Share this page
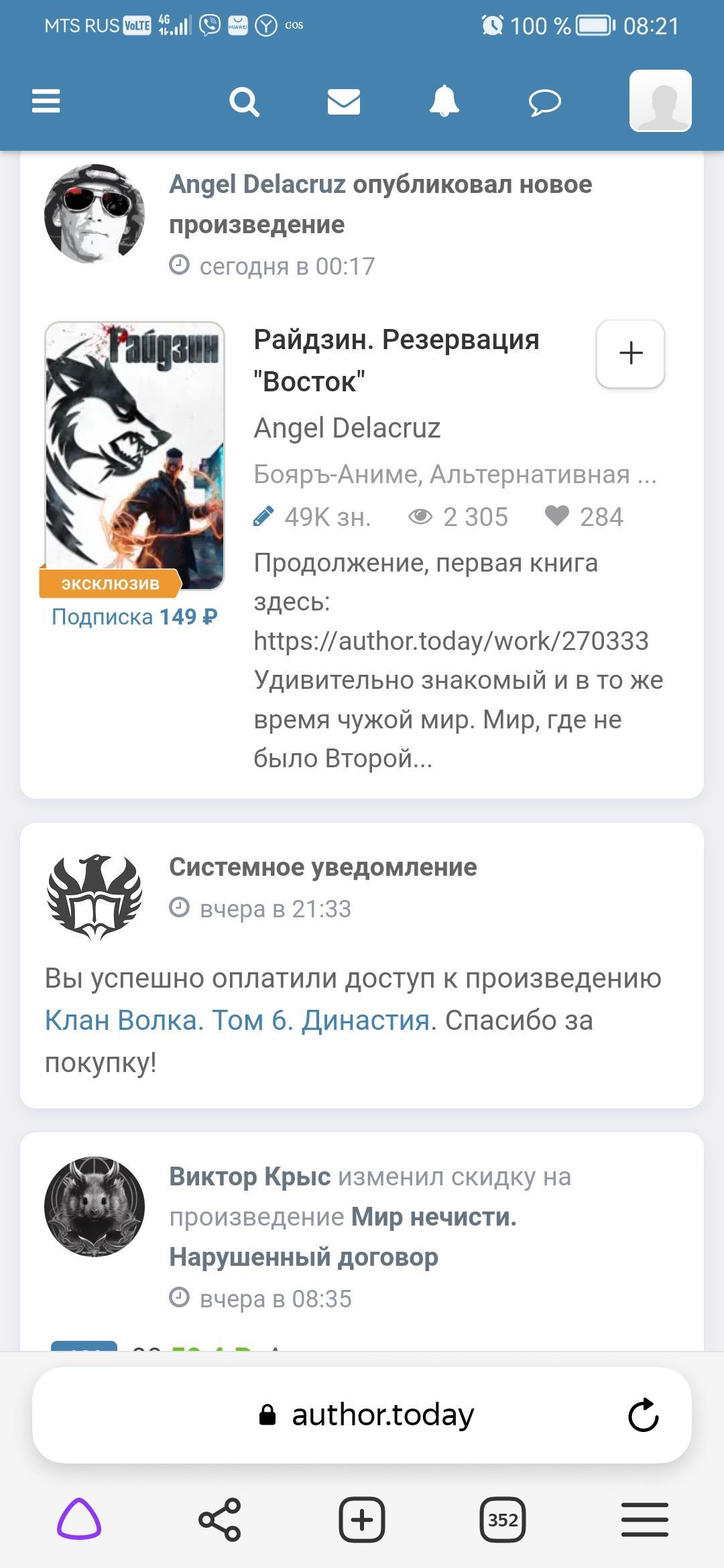The image size is (724, 1568). (x=220, y=1519)
